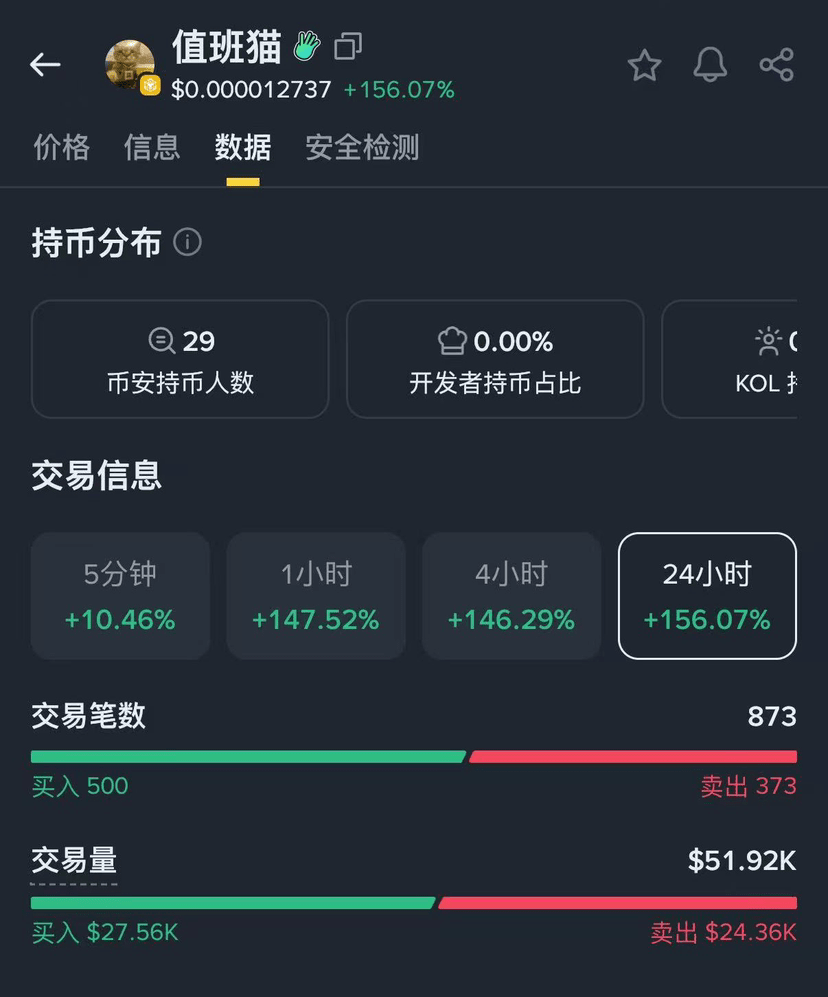Open the 开发者持币占比 card

point(495,359)
